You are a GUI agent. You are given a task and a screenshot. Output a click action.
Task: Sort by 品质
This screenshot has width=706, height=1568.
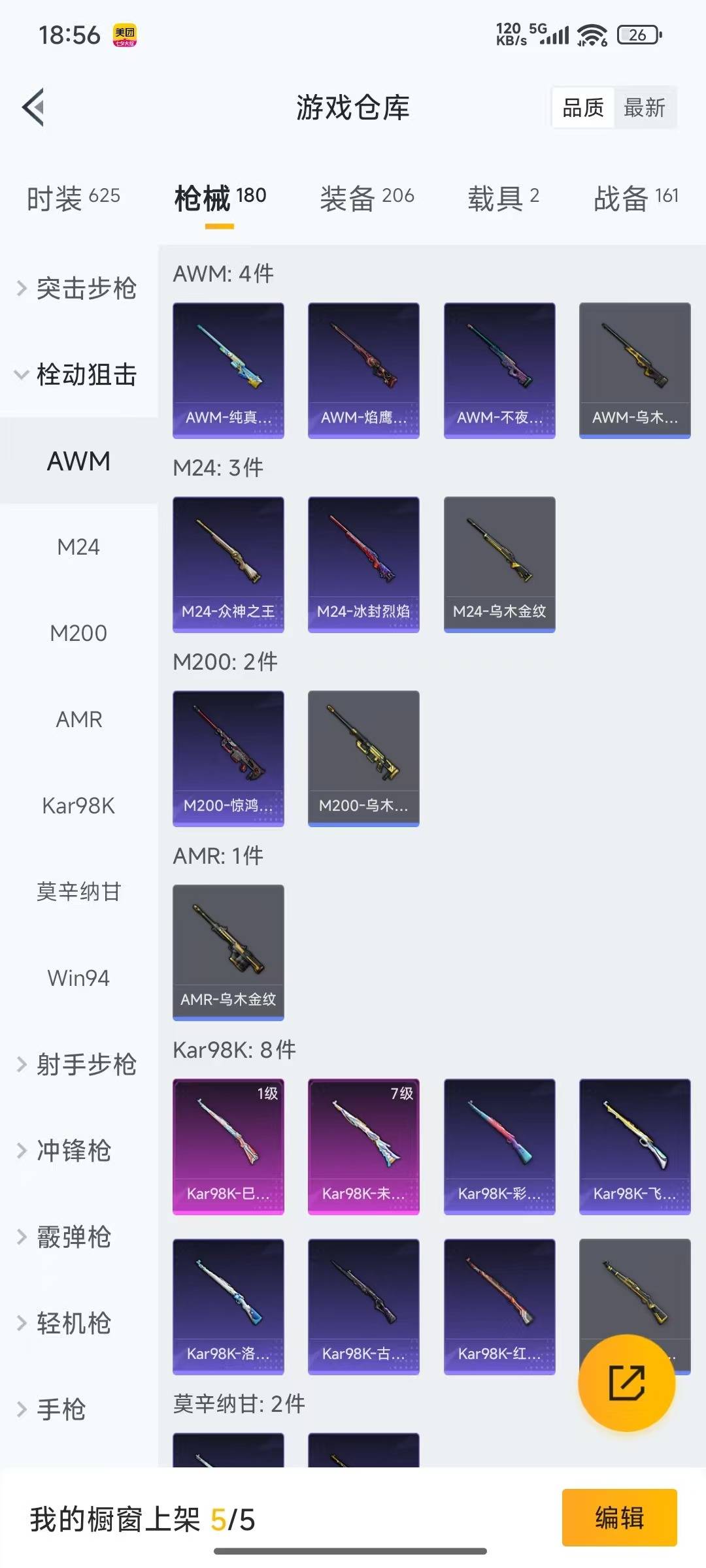583,108
